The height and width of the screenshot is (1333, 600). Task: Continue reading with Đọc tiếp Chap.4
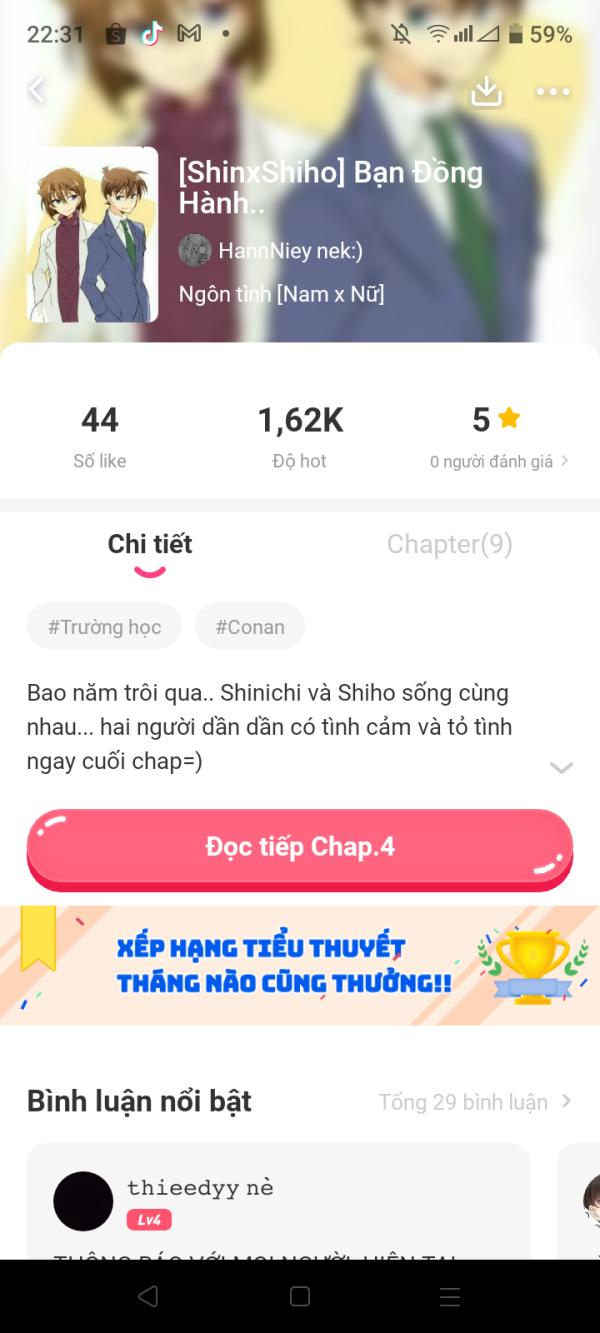point(300,848)
